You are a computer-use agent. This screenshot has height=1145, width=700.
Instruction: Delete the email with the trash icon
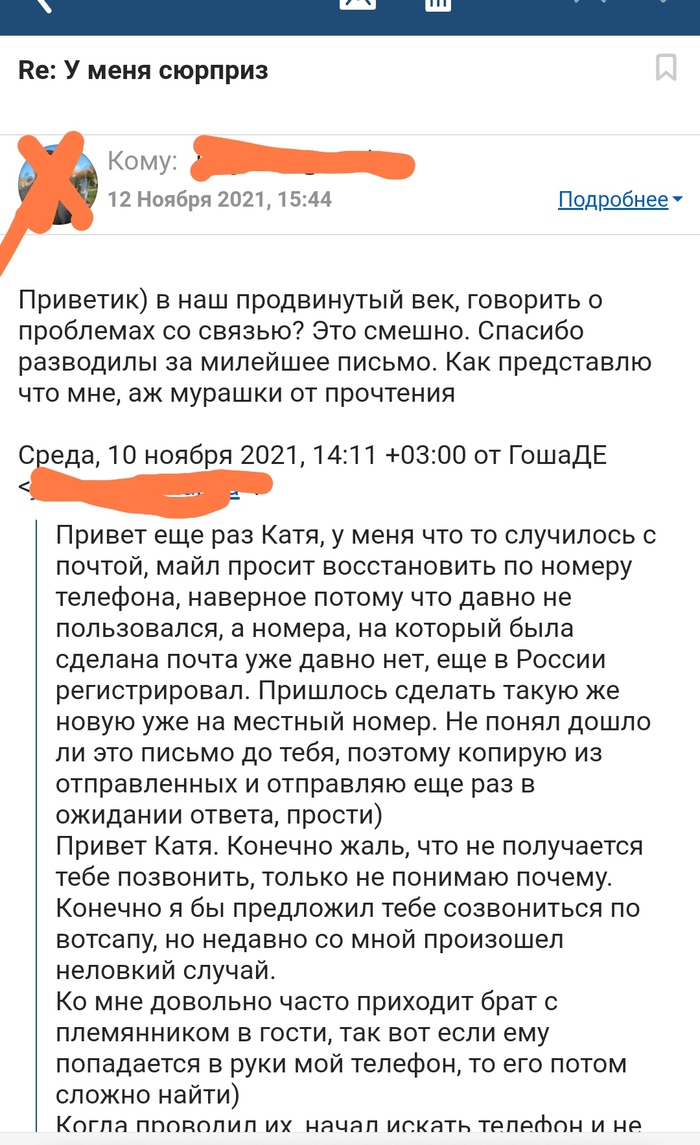pos(438,5)
